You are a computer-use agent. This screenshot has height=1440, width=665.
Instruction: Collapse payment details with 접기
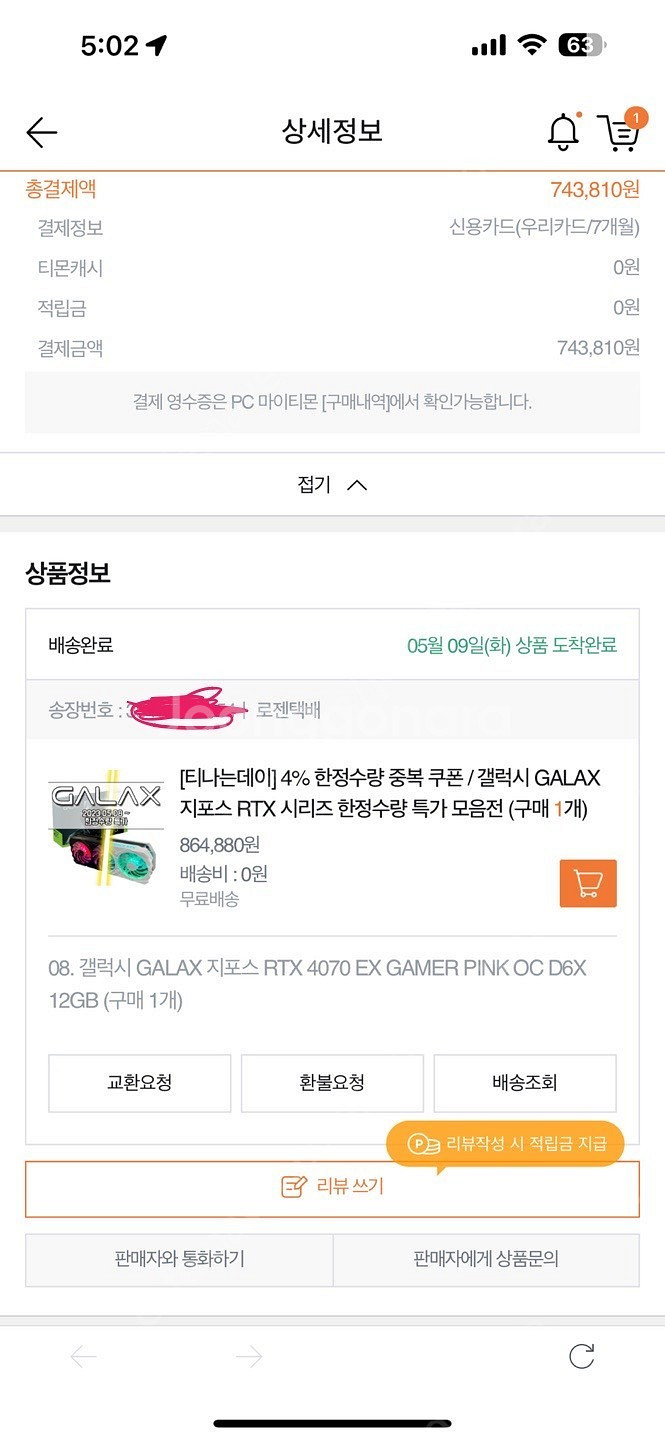[x=332, y=485]
